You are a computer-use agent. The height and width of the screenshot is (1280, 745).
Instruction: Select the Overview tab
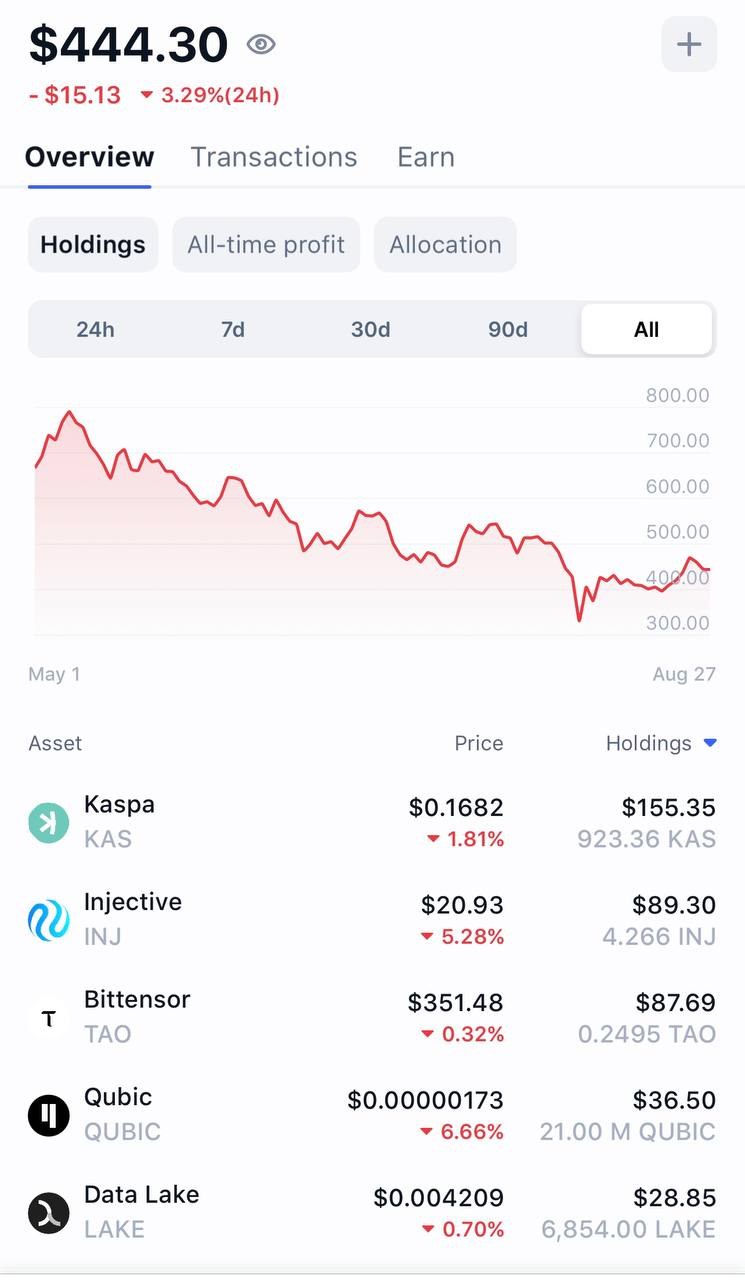(90, 157)
